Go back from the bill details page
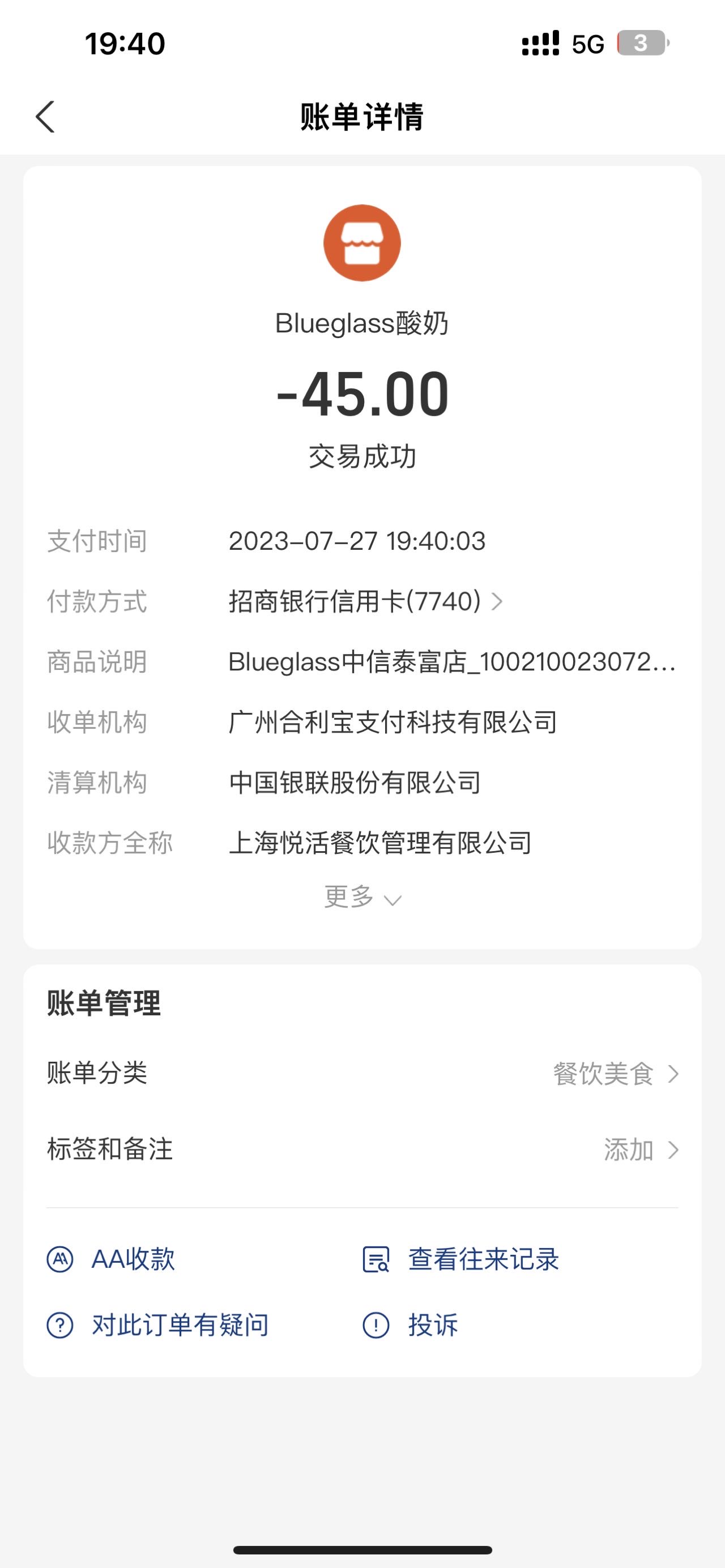 46,116
